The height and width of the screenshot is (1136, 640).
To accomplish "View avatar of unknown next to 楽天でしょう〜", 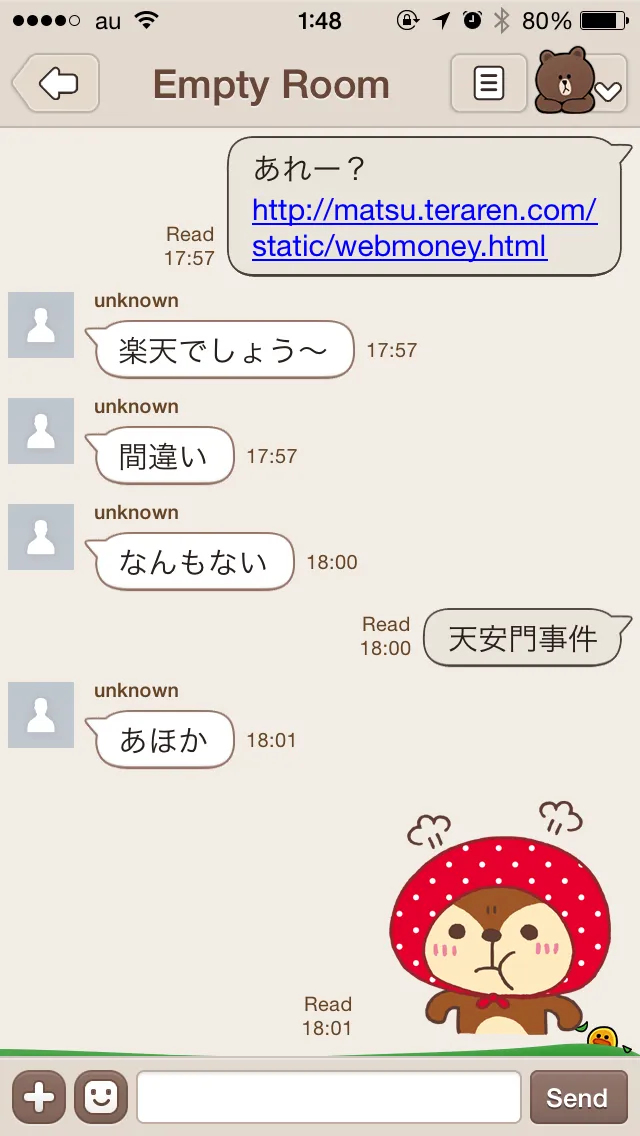I will click(x=41, y=325).
